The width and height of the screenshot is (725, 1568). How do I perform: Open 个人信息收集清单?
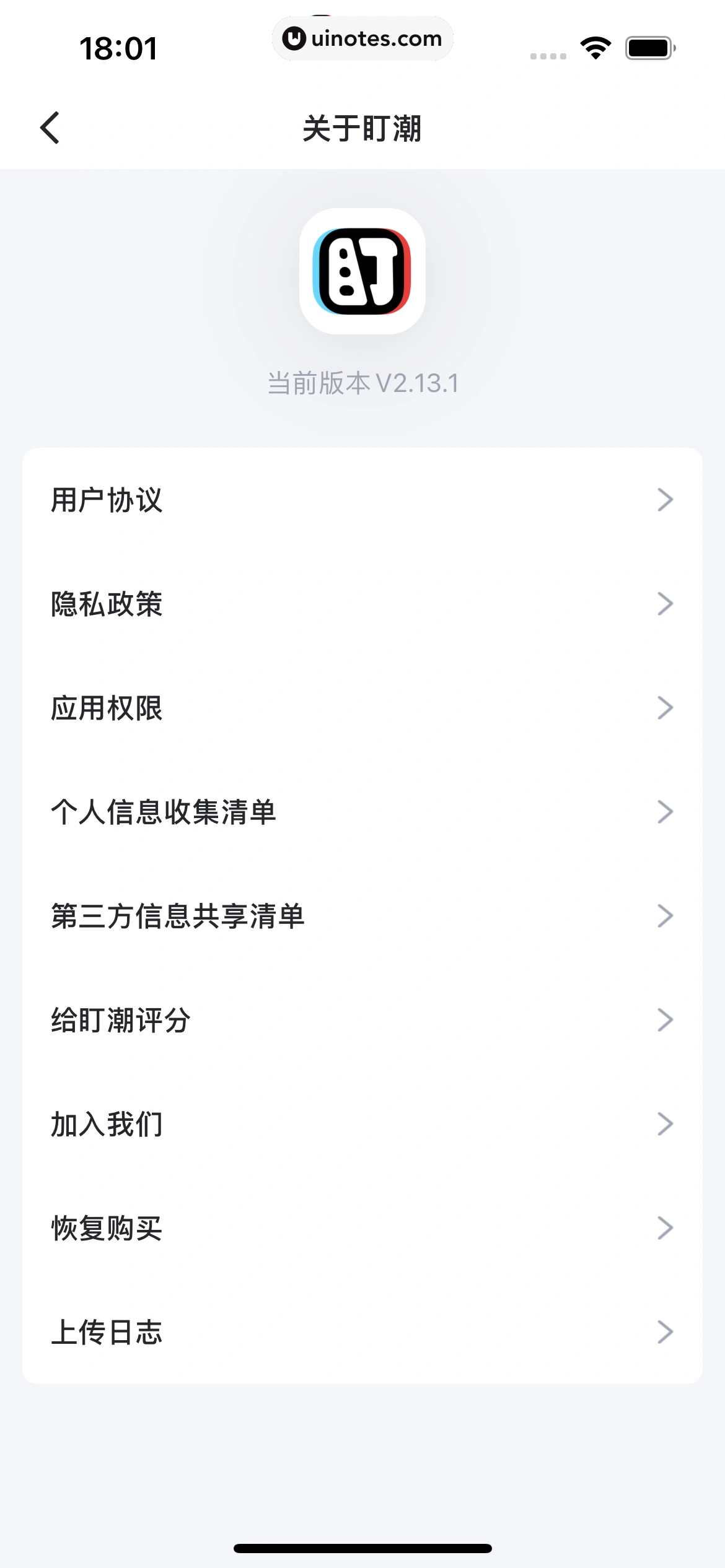click(362, 812)
